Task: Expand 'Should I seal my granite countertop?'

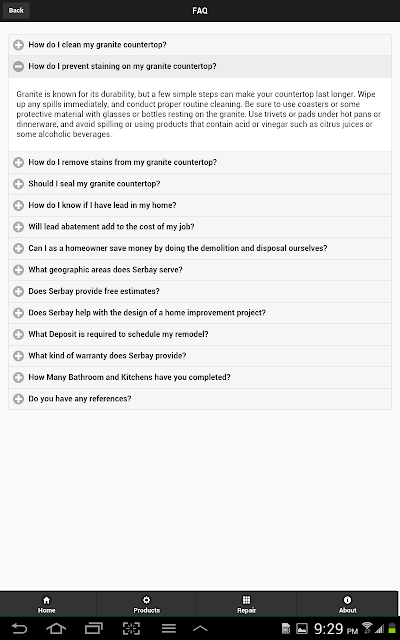Action: click(x=200, y=184)
